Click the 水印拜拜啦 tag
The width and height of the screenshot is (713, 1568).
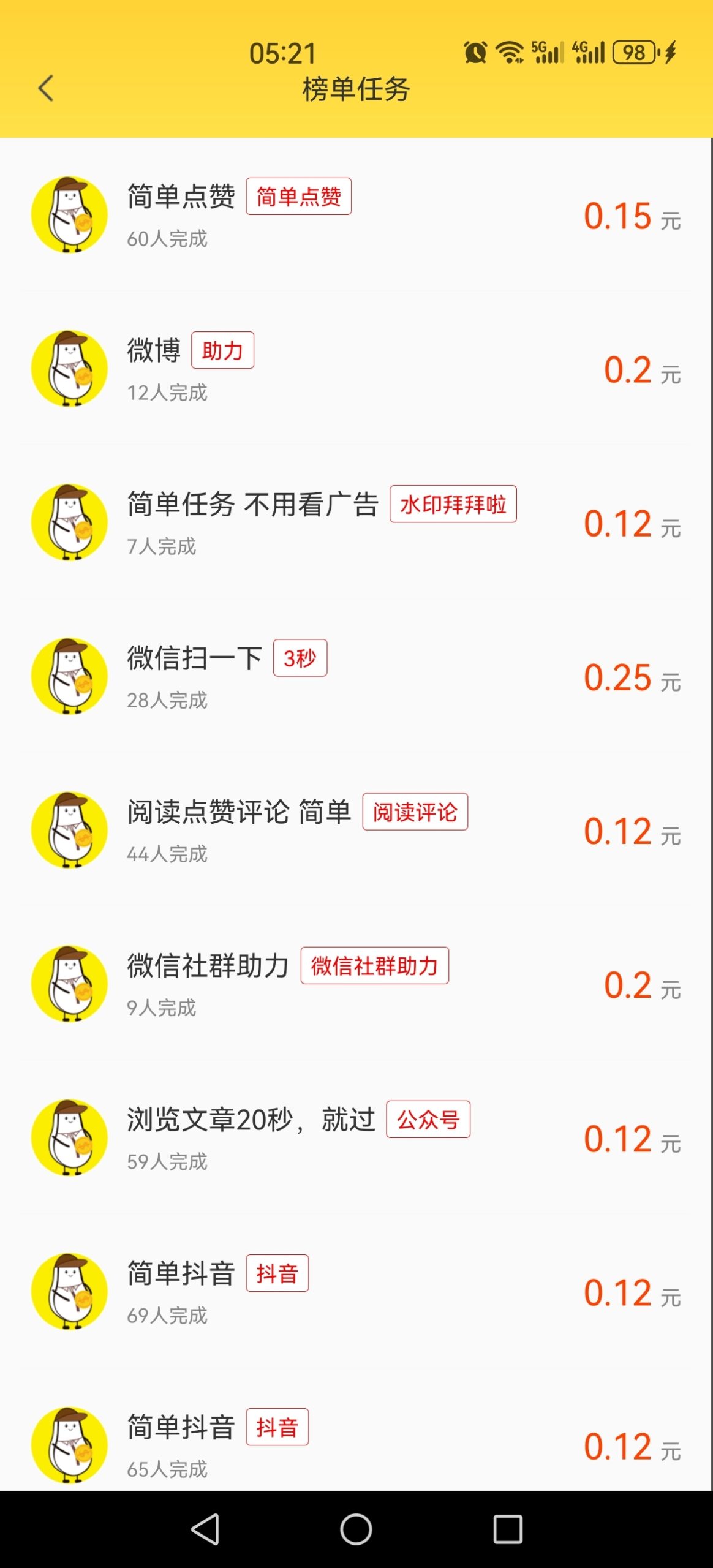pos(453,504)
